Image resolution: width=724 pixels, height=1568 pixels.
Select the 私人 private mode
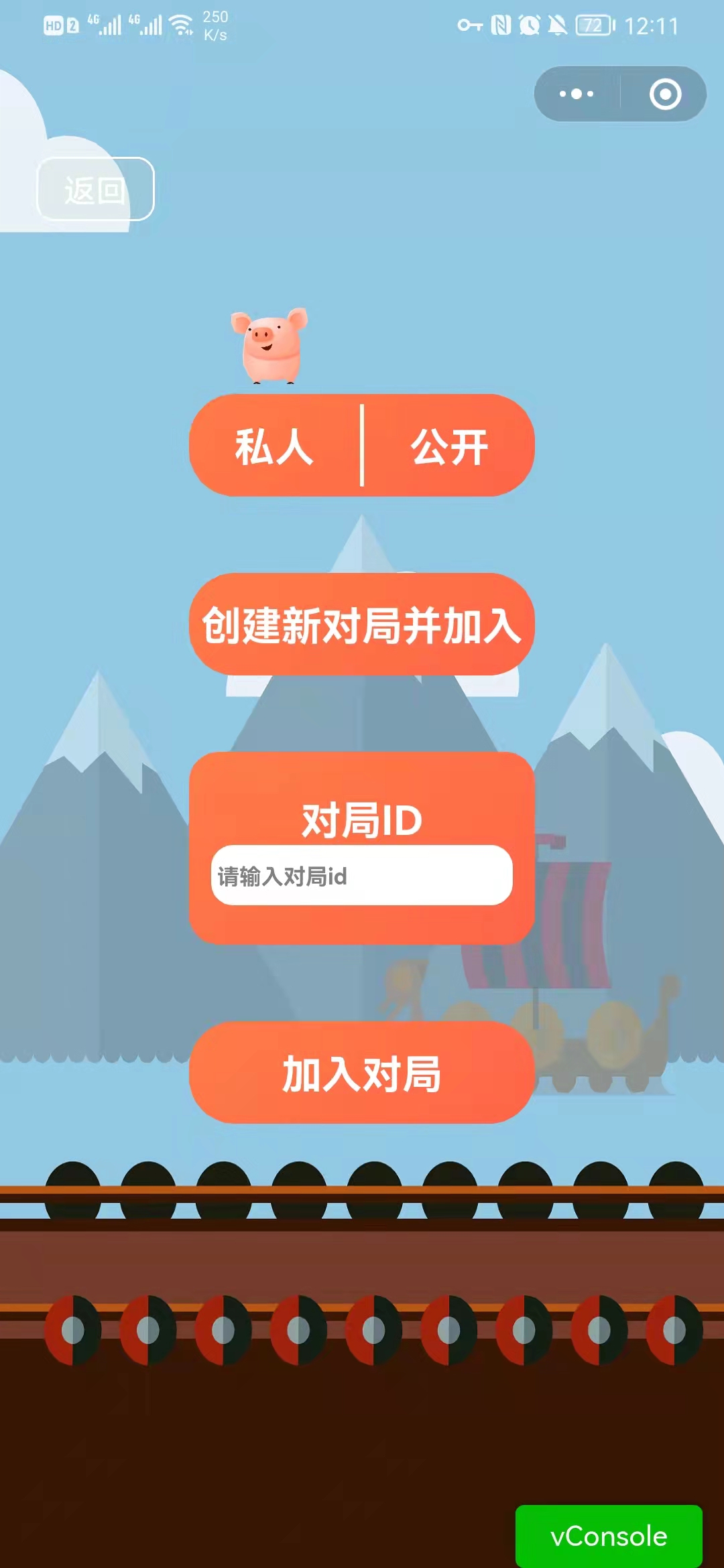point(275,446)
